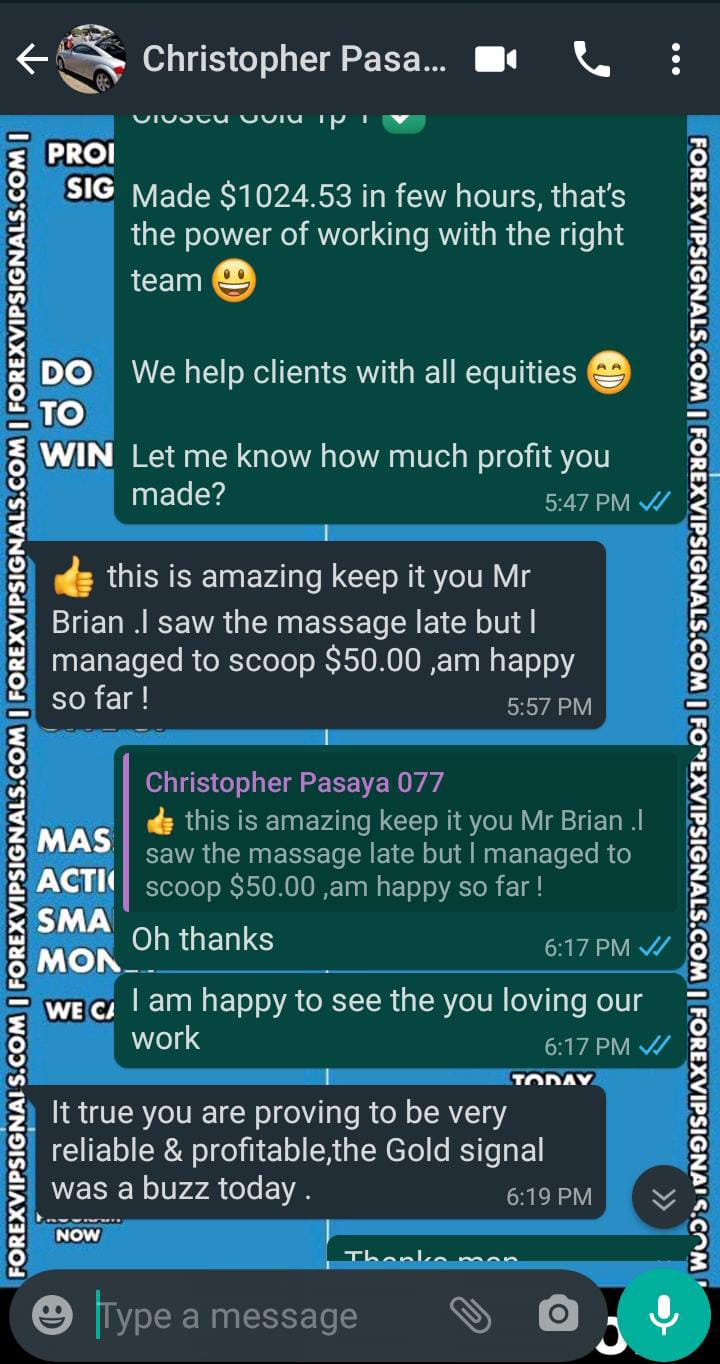Image resolution: width=720 pixels, height=1364 pixels.
Task: Jump to the quoted Christopher Pasaya 077 message
Action: (398, 833)
